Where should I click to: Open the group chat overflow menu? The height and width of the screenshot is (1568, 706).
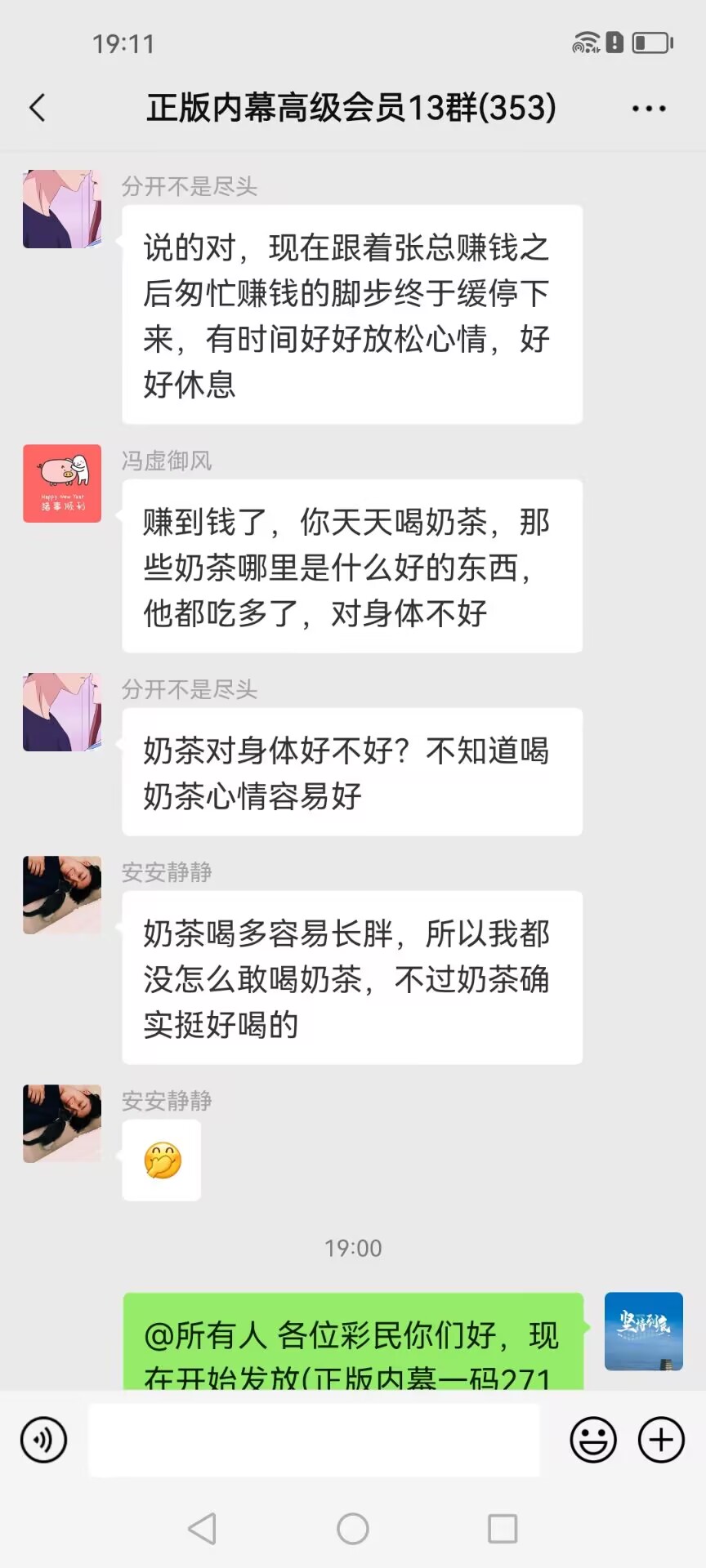point(649,108)
